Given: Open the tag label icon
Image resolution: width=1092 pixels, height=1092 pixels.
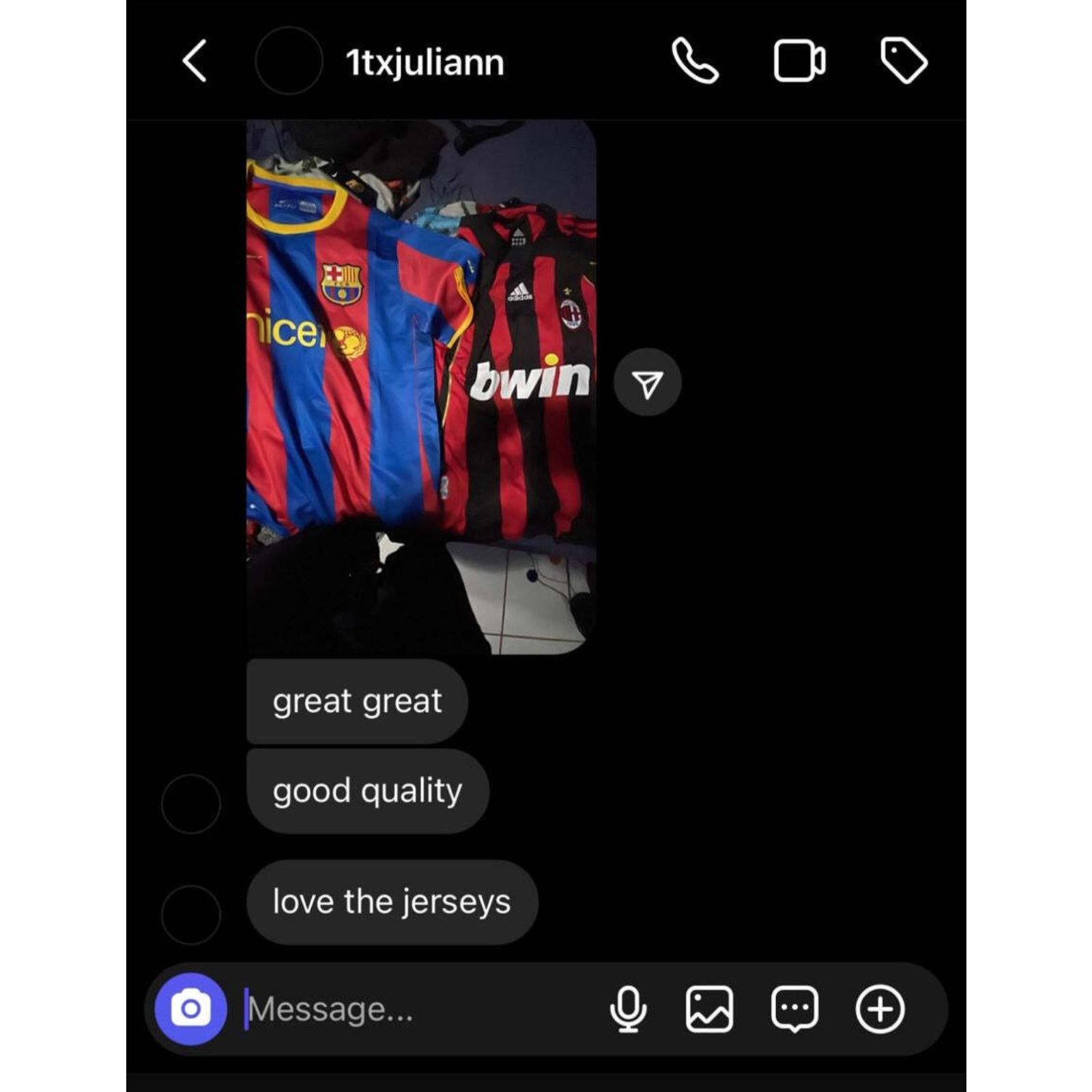Looking at the screenshot, I should 904,61.
